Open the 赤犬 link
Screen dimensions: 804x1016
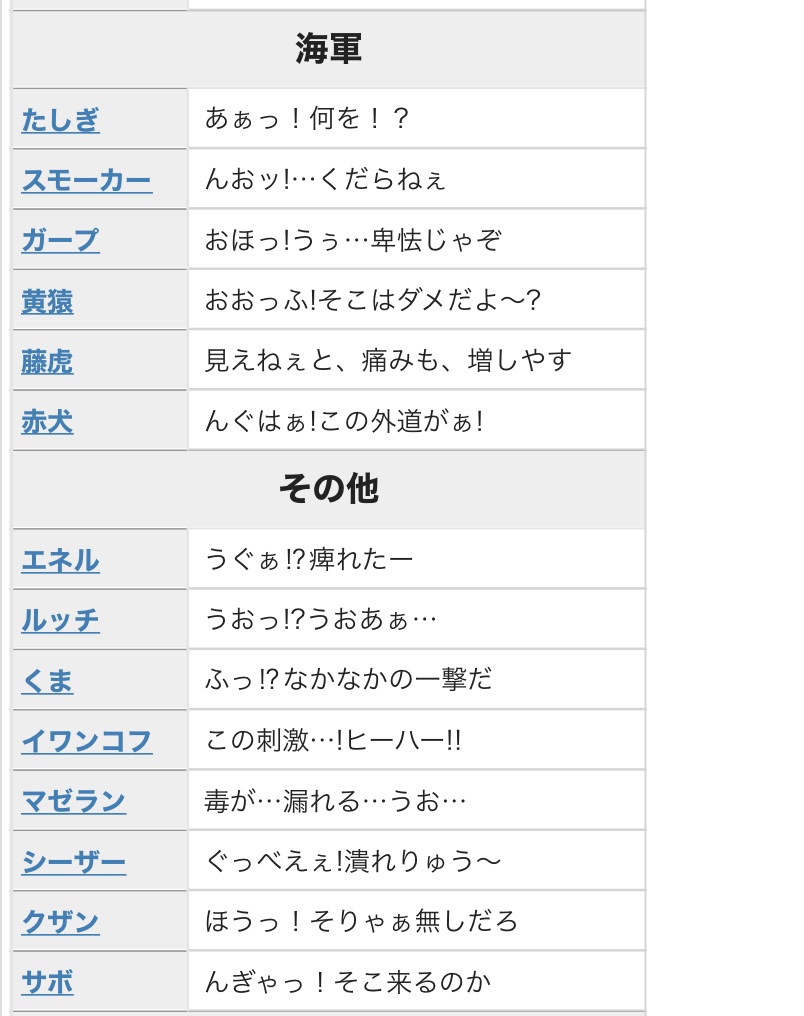tap(47, 422)
